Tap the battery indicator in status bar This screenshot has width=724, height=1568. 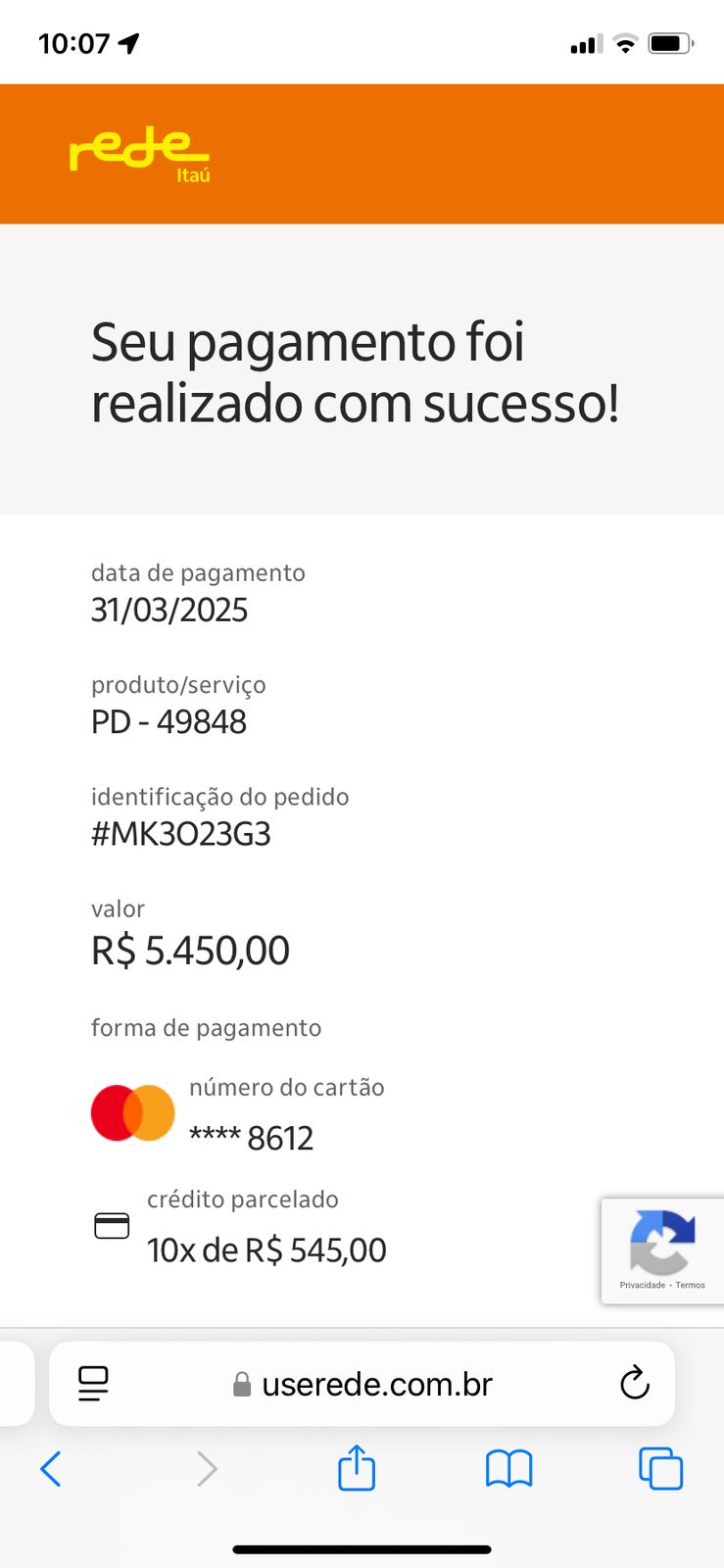[669, 43]
